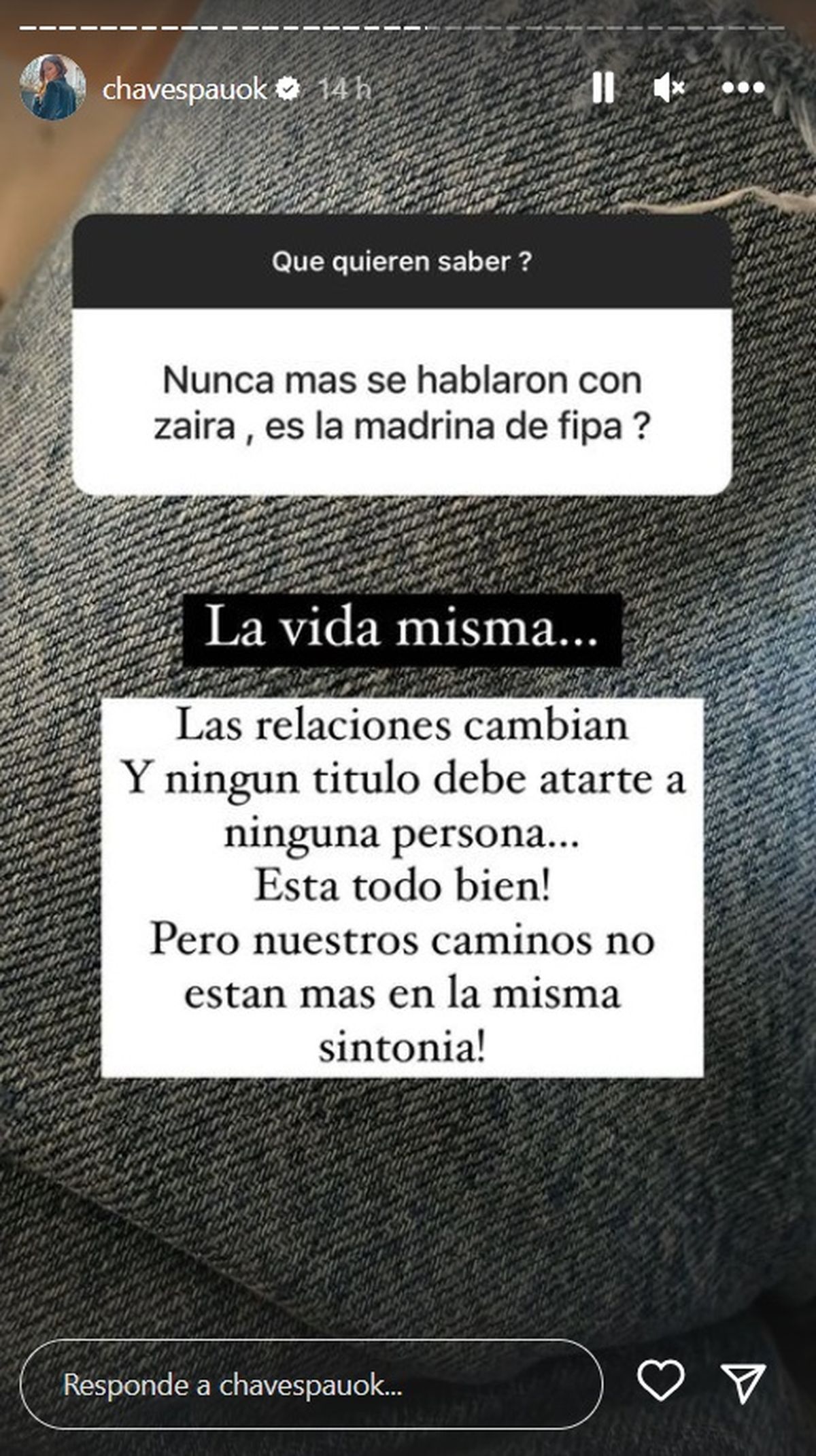Screen dimensions: 816x1456
Task: Unmute the story audio
Action: click(x=668, y=88)
